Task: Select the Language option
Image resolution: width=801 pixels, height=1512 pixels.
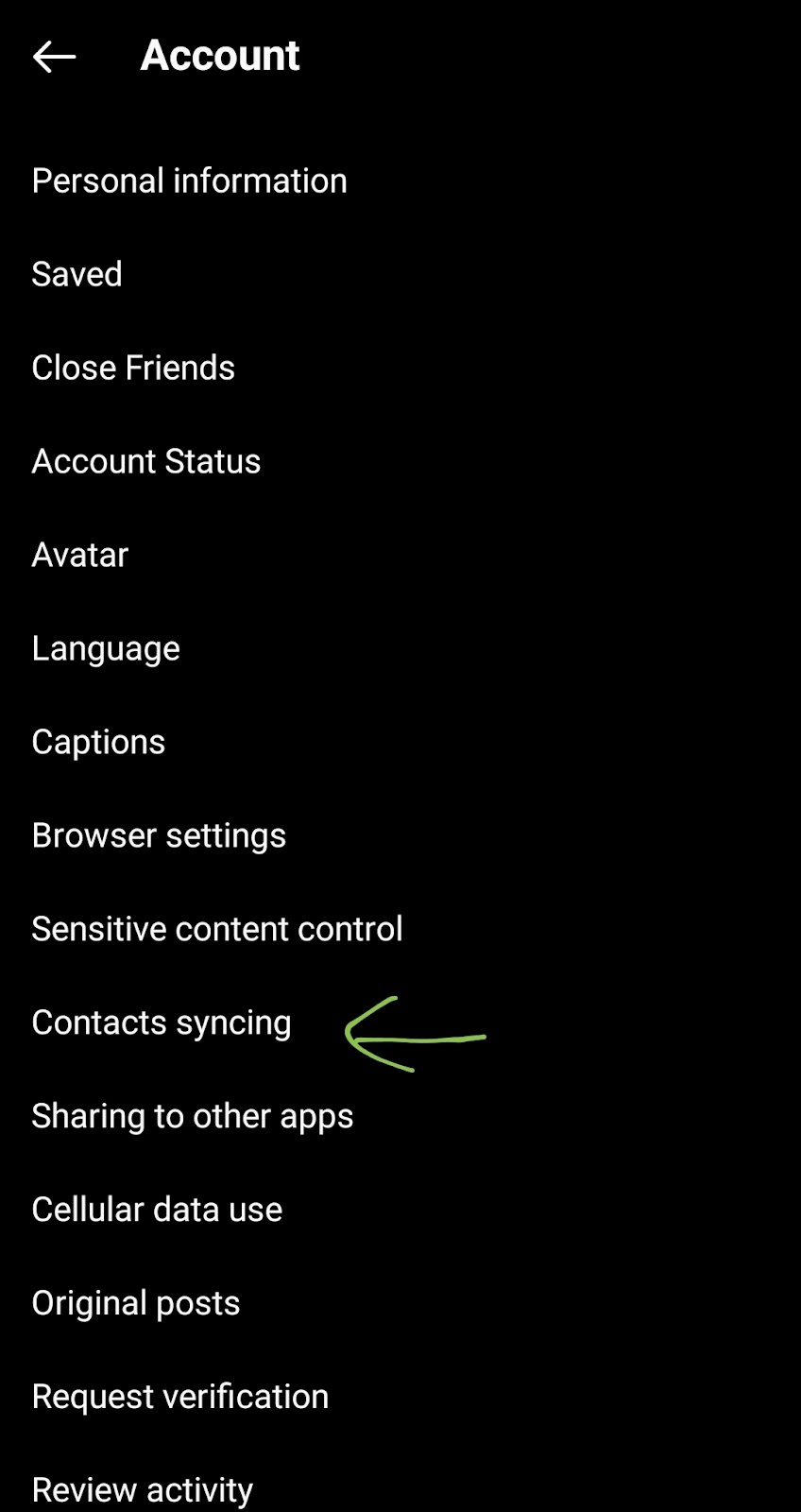Action: [106, 648]
